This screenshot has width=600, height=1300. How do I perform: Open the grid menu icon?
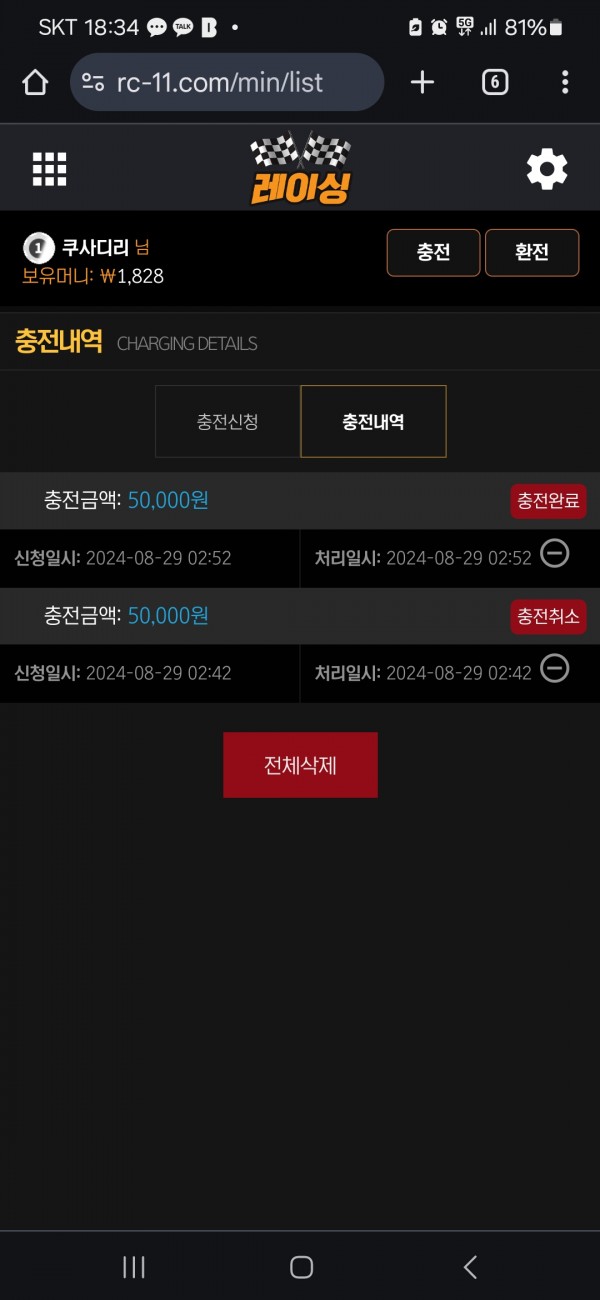click(49, 170)
